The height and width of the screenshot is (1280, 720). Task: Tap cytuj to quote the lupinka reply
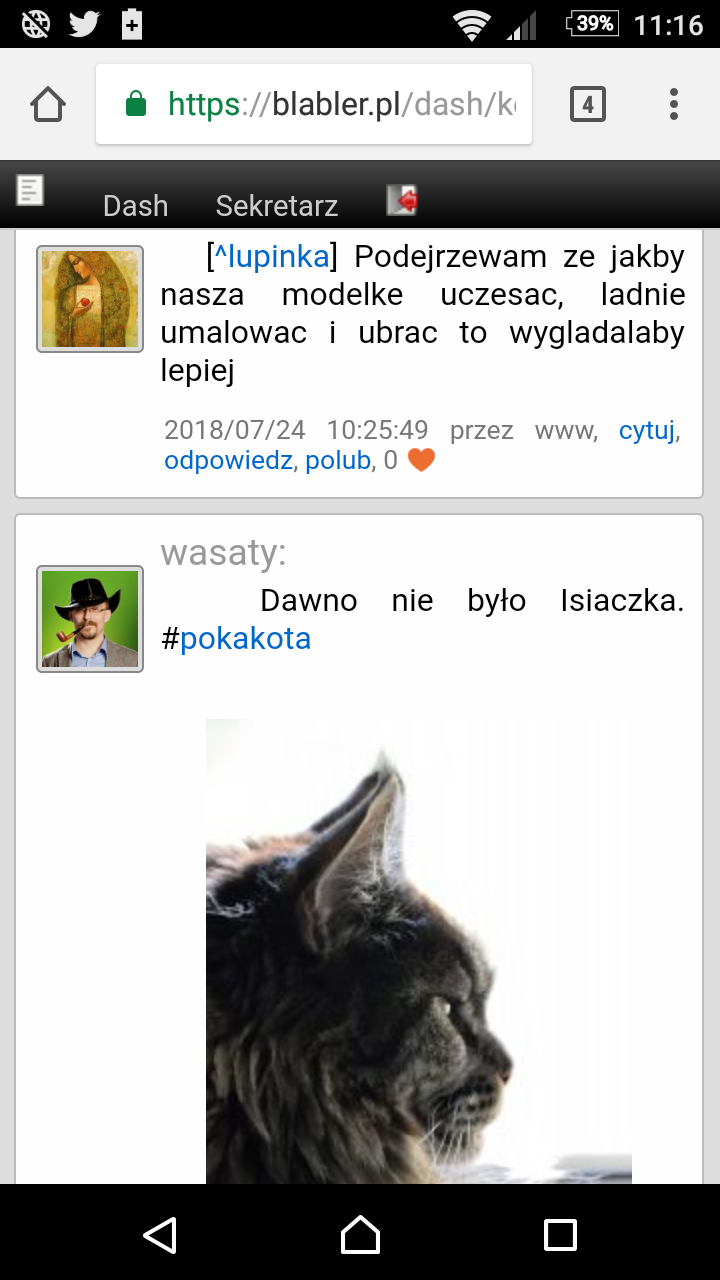coord(647,431)
